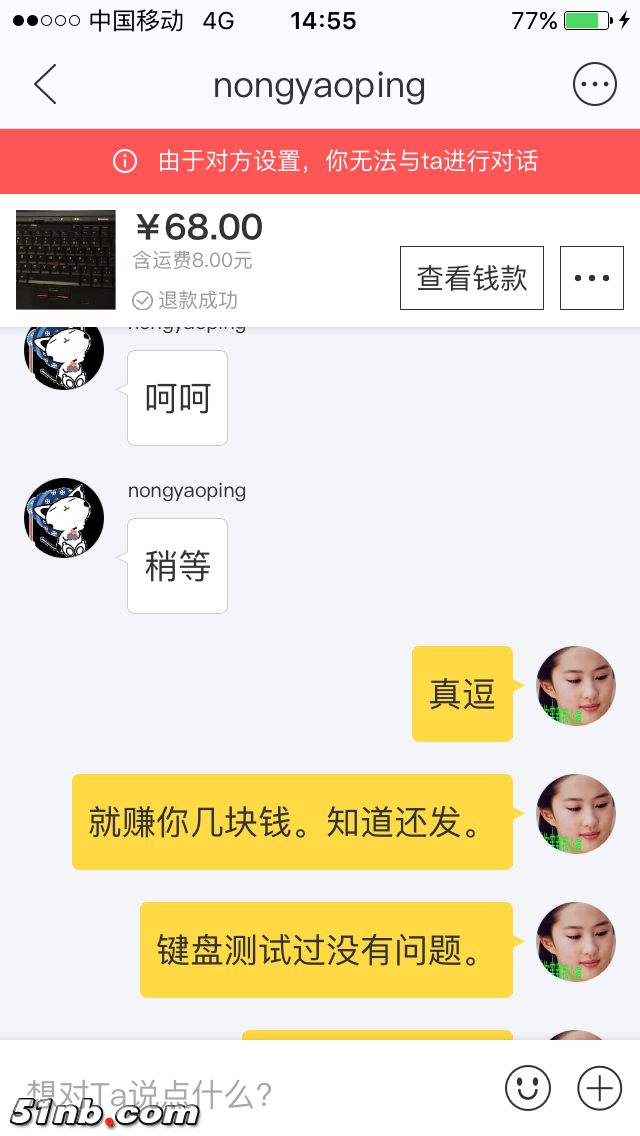
Task: View nongyaoping's avatar next to 稍等
Action: pos(64,518)
